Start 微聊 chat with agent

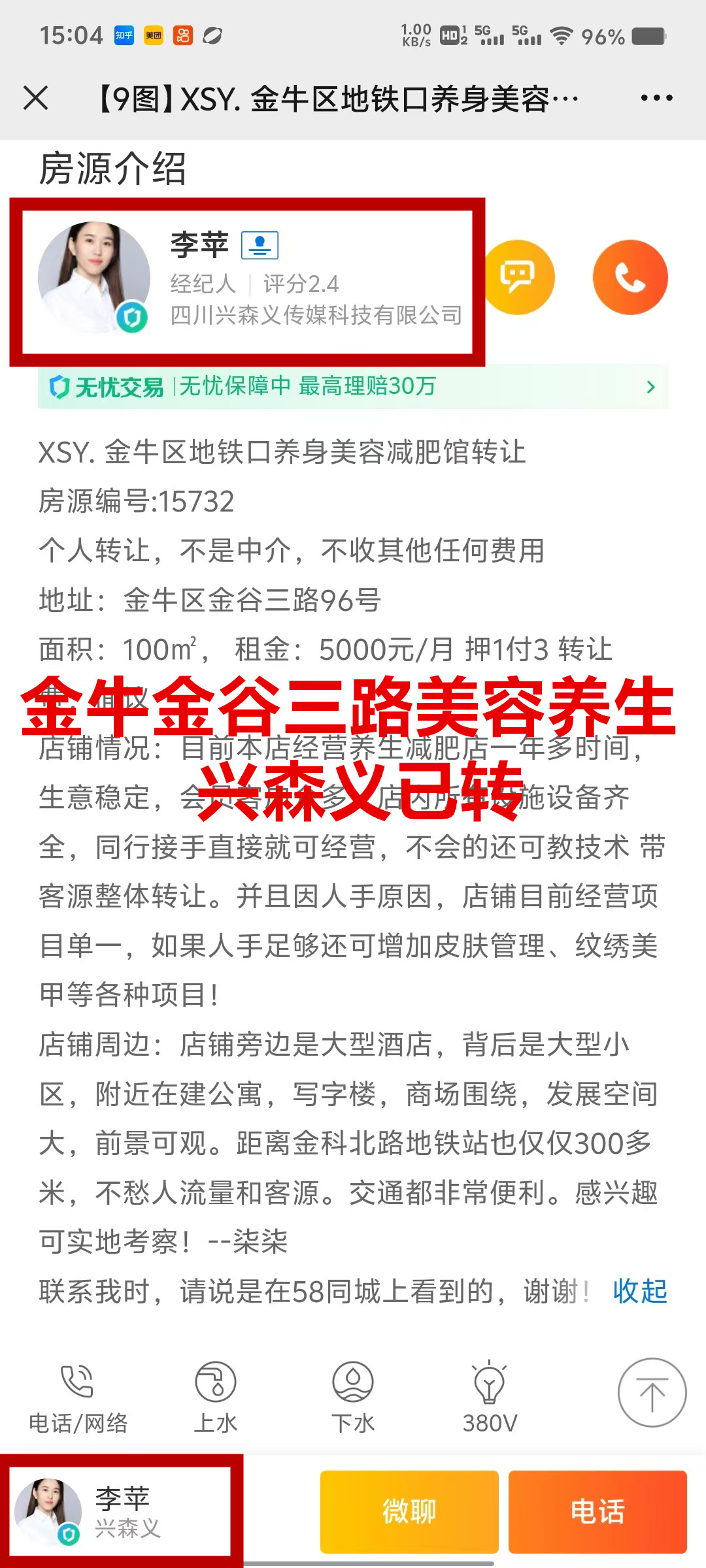(409, 1511)
